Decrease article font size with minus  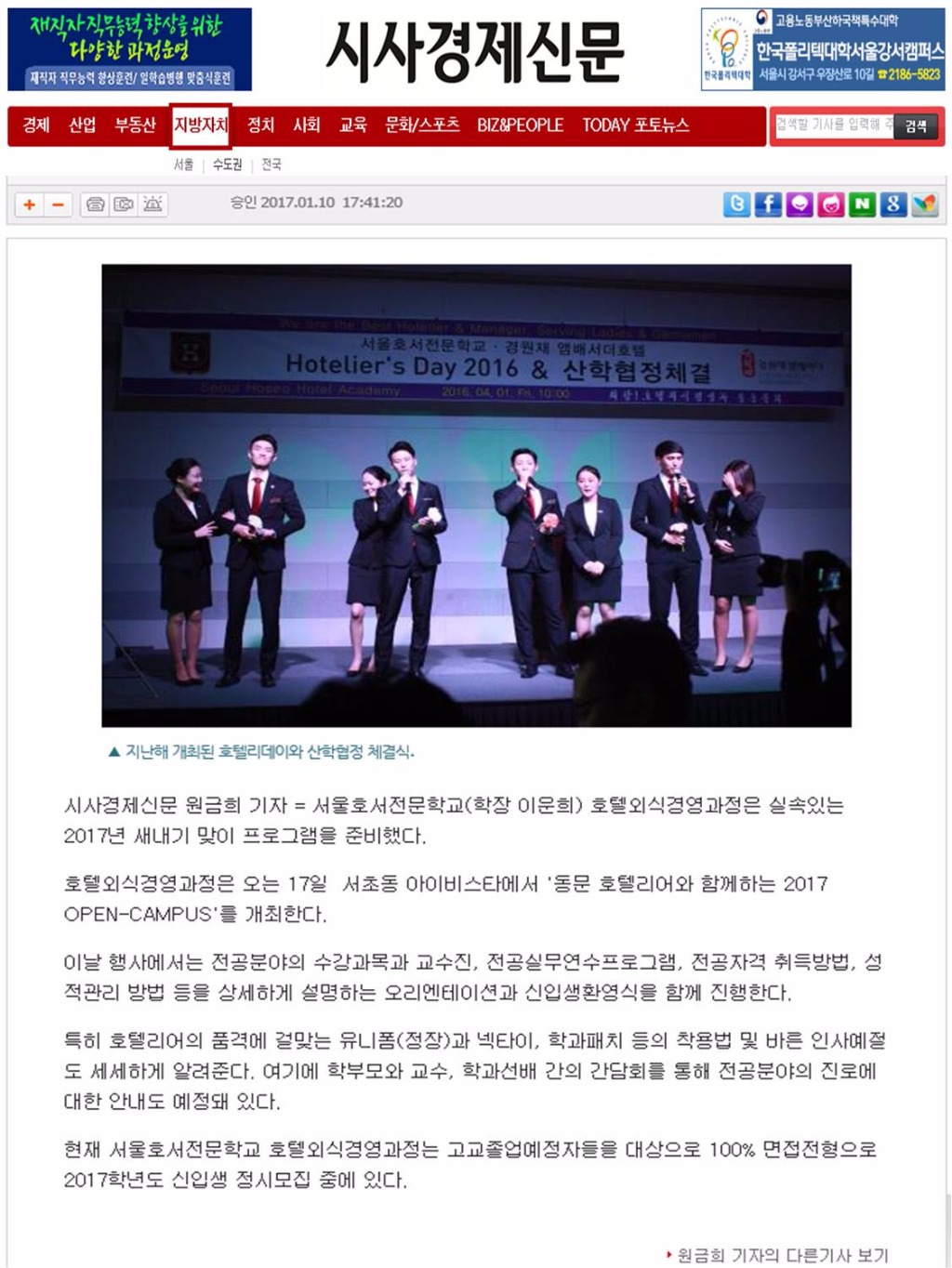point(58,205)
